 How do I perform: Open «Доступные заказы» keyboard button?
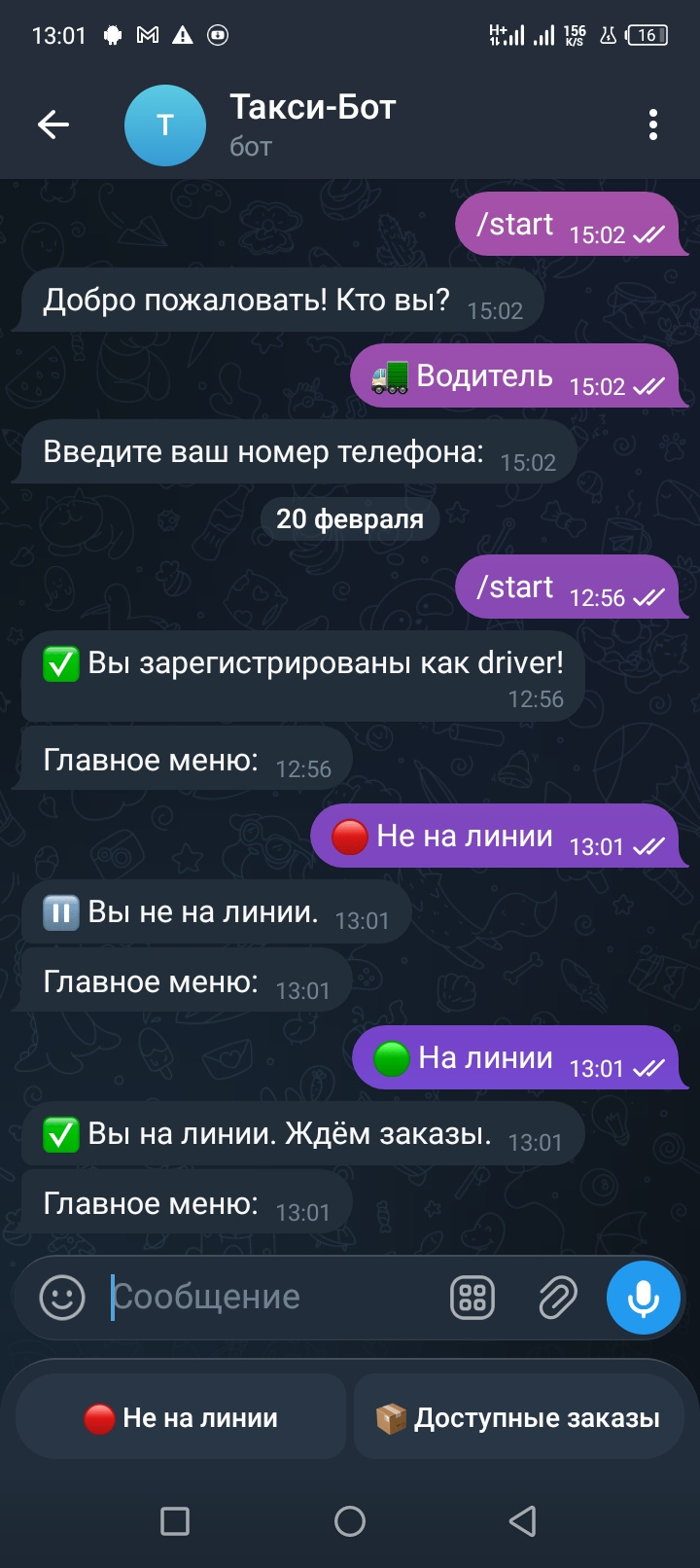tap(518, 1418)
